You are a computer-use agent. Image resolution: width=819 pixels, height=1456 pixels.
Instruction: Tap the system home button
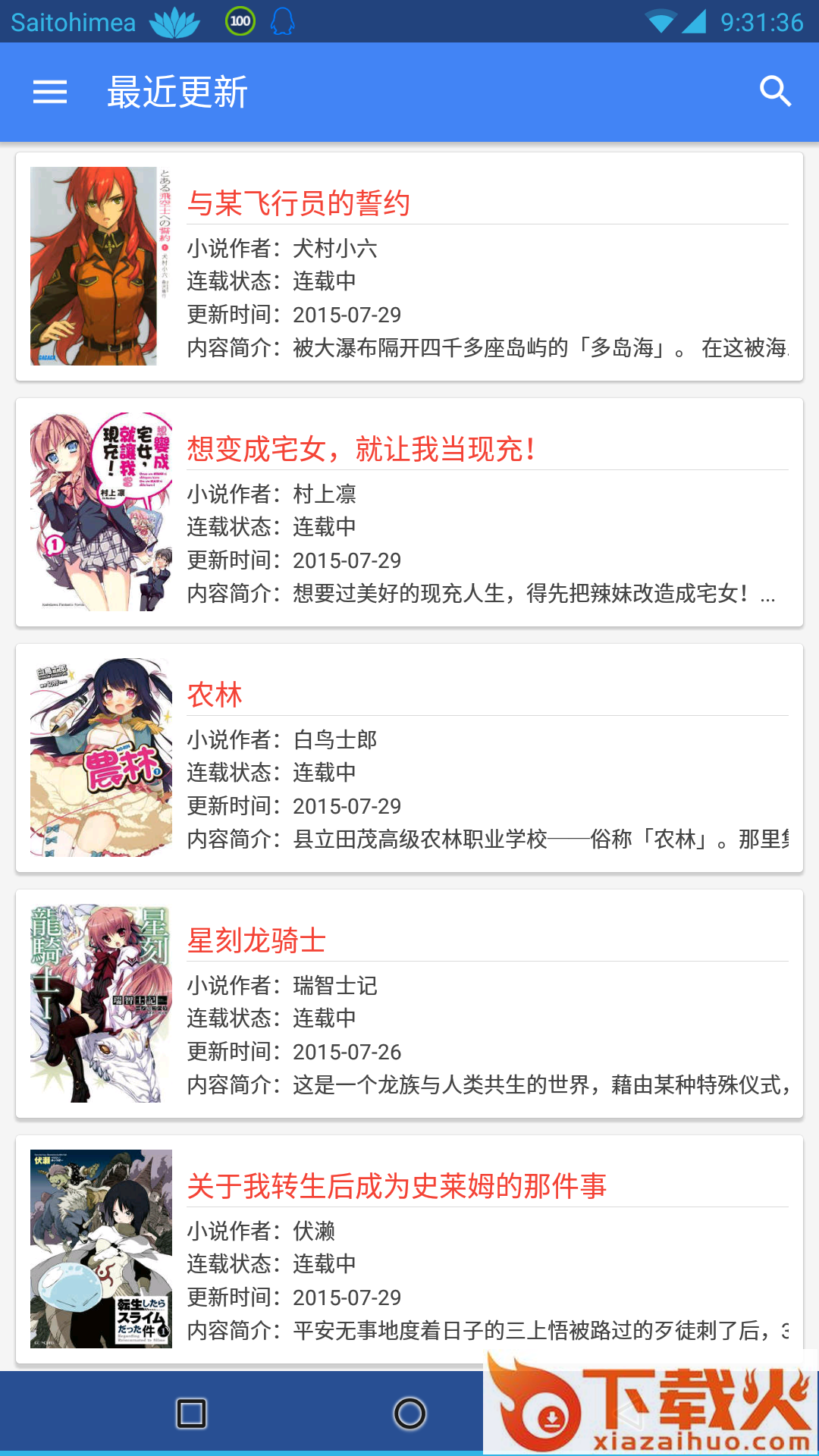[x=409, y=1414]
